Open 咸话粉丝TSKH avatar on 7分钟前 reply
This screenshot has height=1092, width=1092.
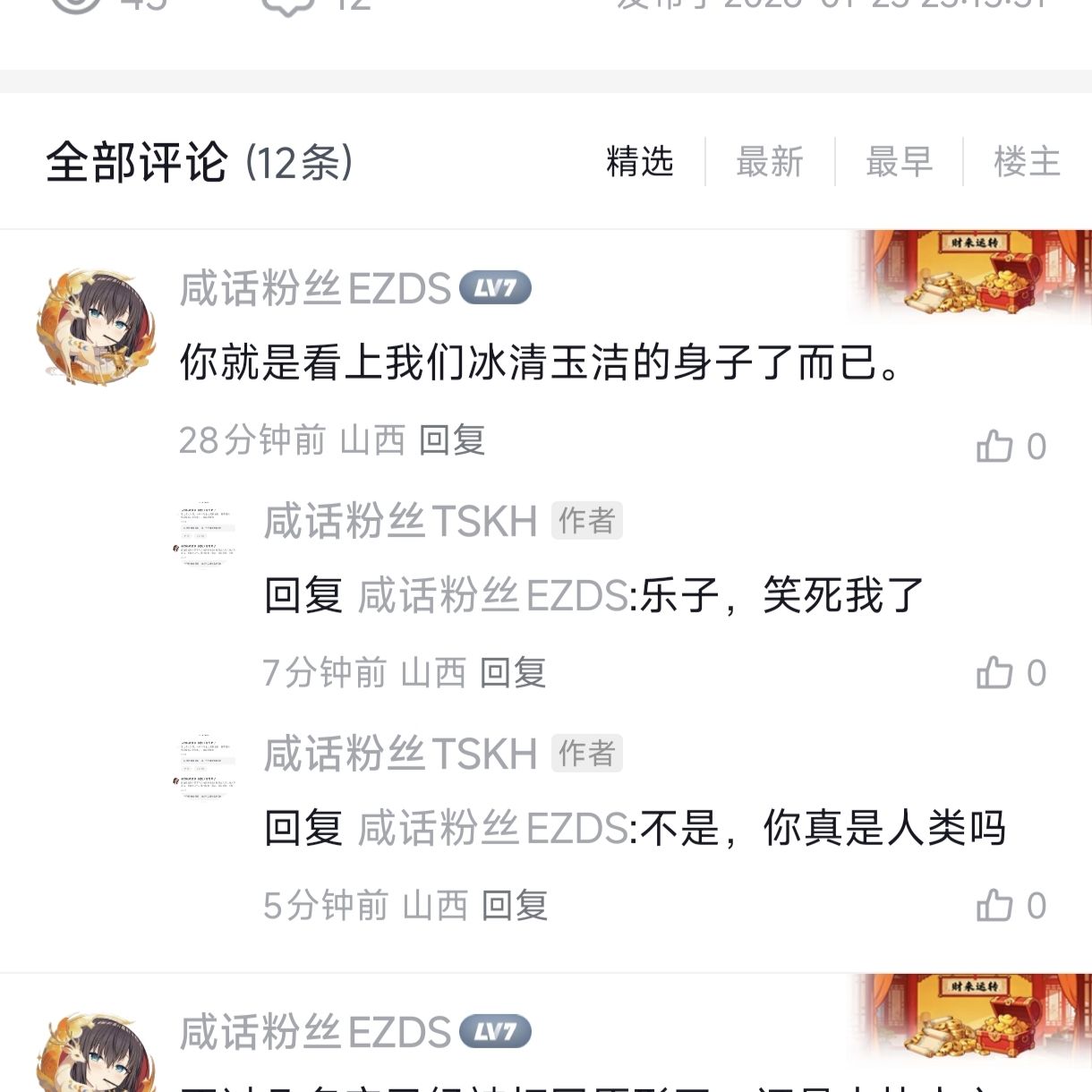(206, 534)
